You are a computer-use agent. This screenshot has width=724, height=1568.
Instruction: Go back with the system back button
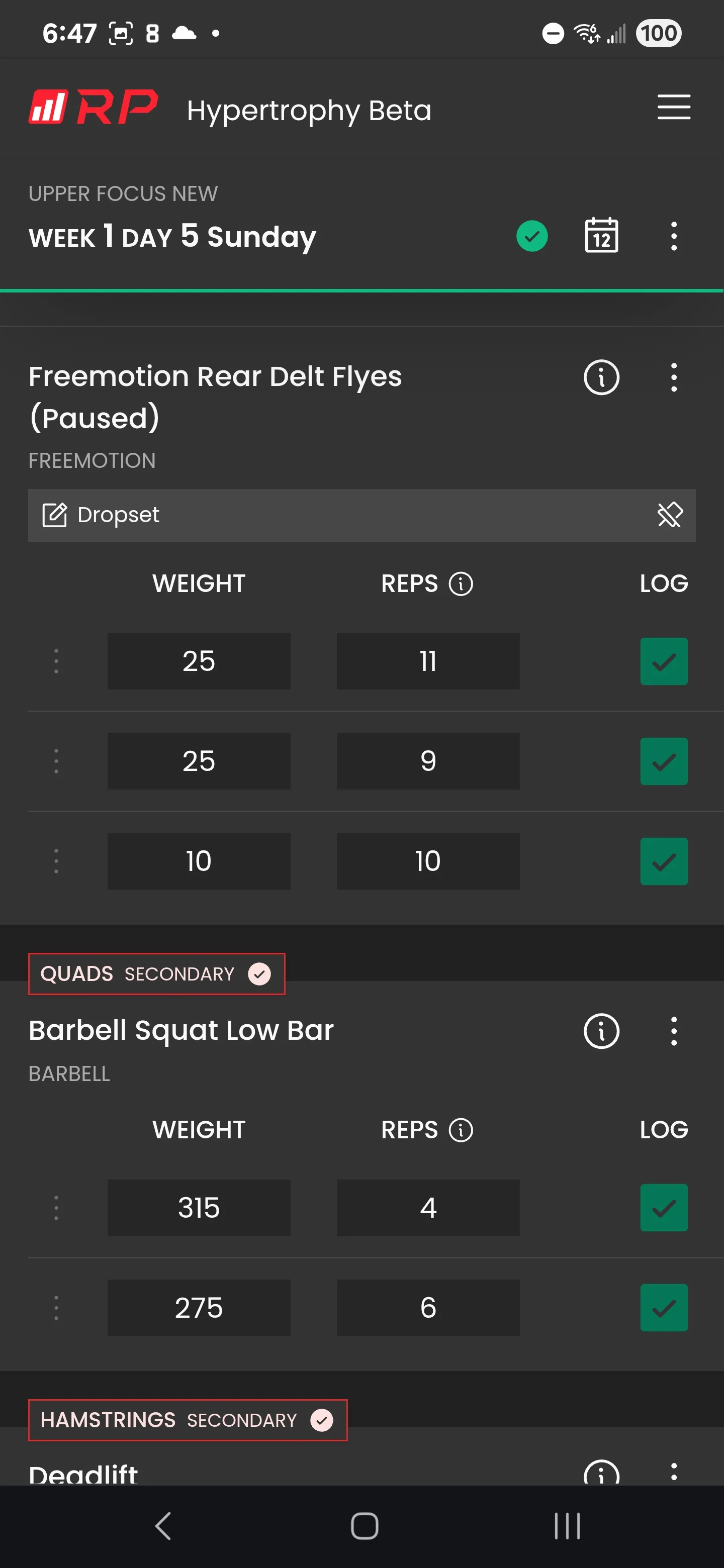click(x=162, y=1526)
